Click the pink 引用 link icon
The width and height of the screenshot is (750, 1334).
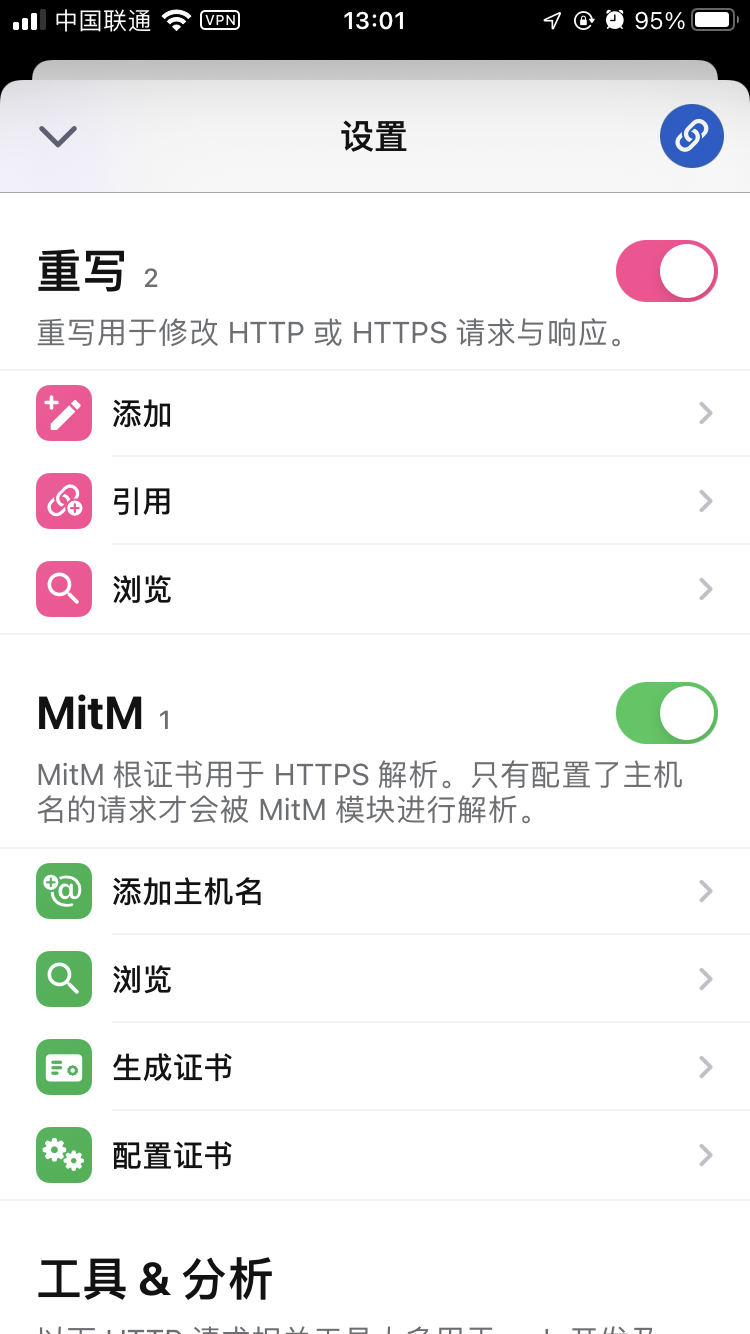63,501
